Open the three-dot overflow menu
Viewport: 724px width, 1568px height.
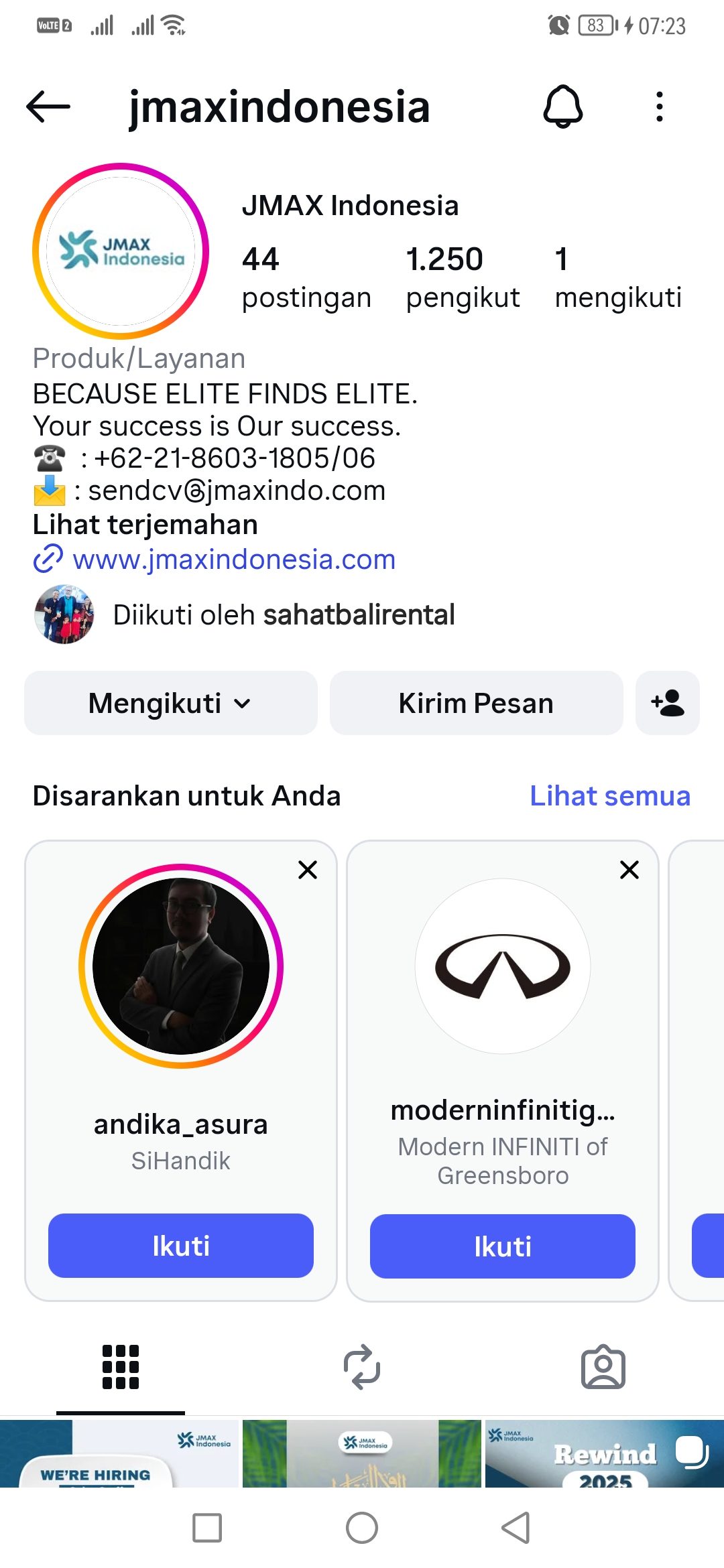pos(660,107)
